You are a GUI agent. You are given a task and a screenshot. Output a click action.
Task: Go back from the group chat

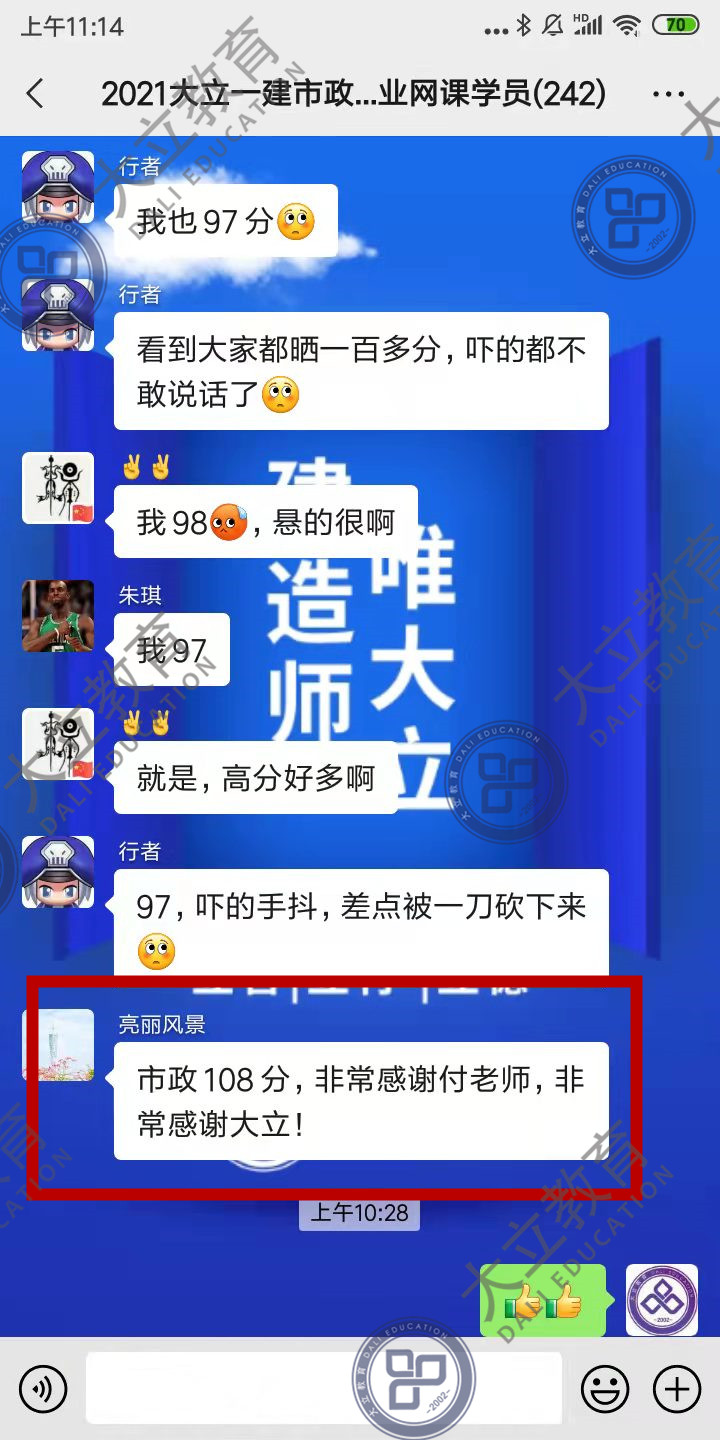click(x=35, y=94)
